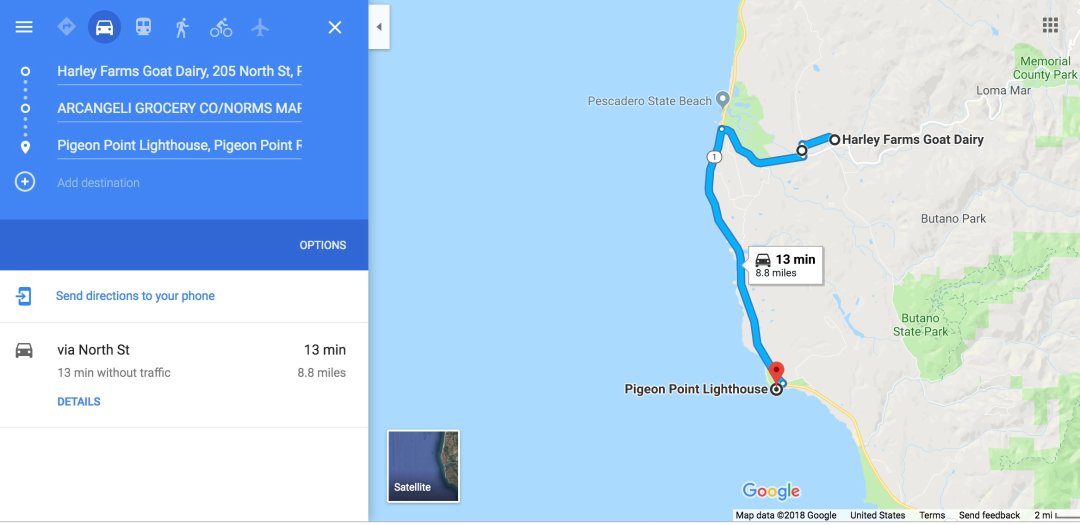Switch to cycling directions mode
This screenshot has width=1080, height=525.
tap(221, 27)
